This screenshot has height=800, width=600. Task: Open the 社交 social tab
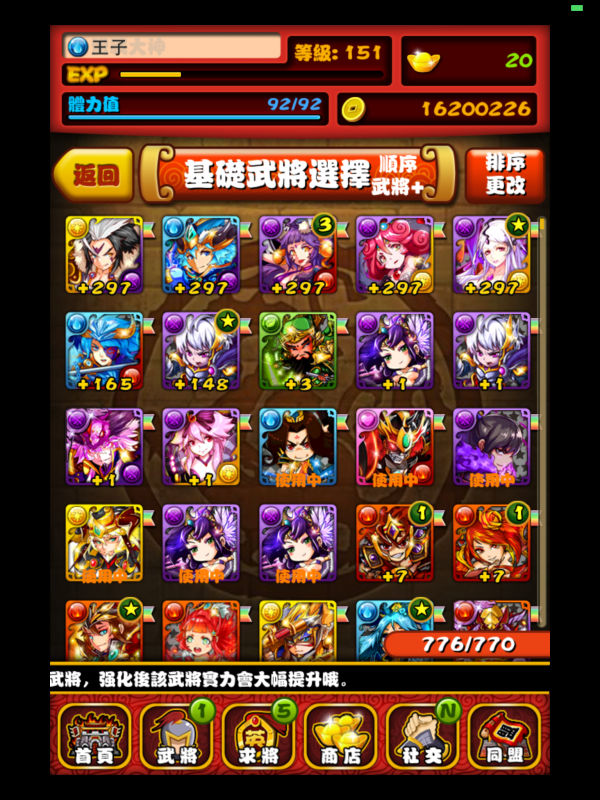point(421,737)
